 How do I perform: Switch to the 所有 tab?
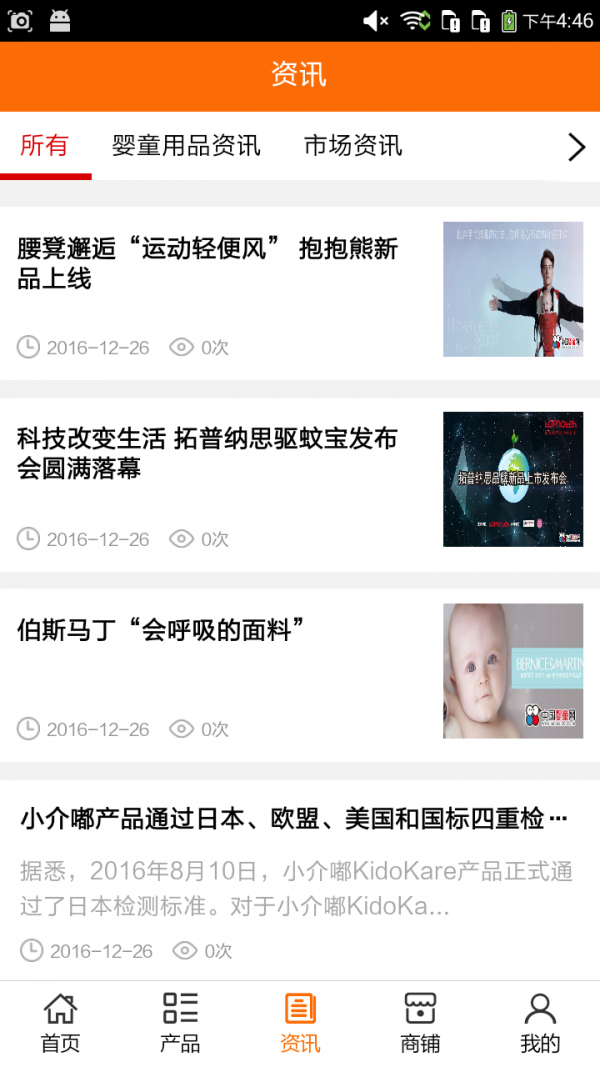pyautogui.click(x=45, y=146)
